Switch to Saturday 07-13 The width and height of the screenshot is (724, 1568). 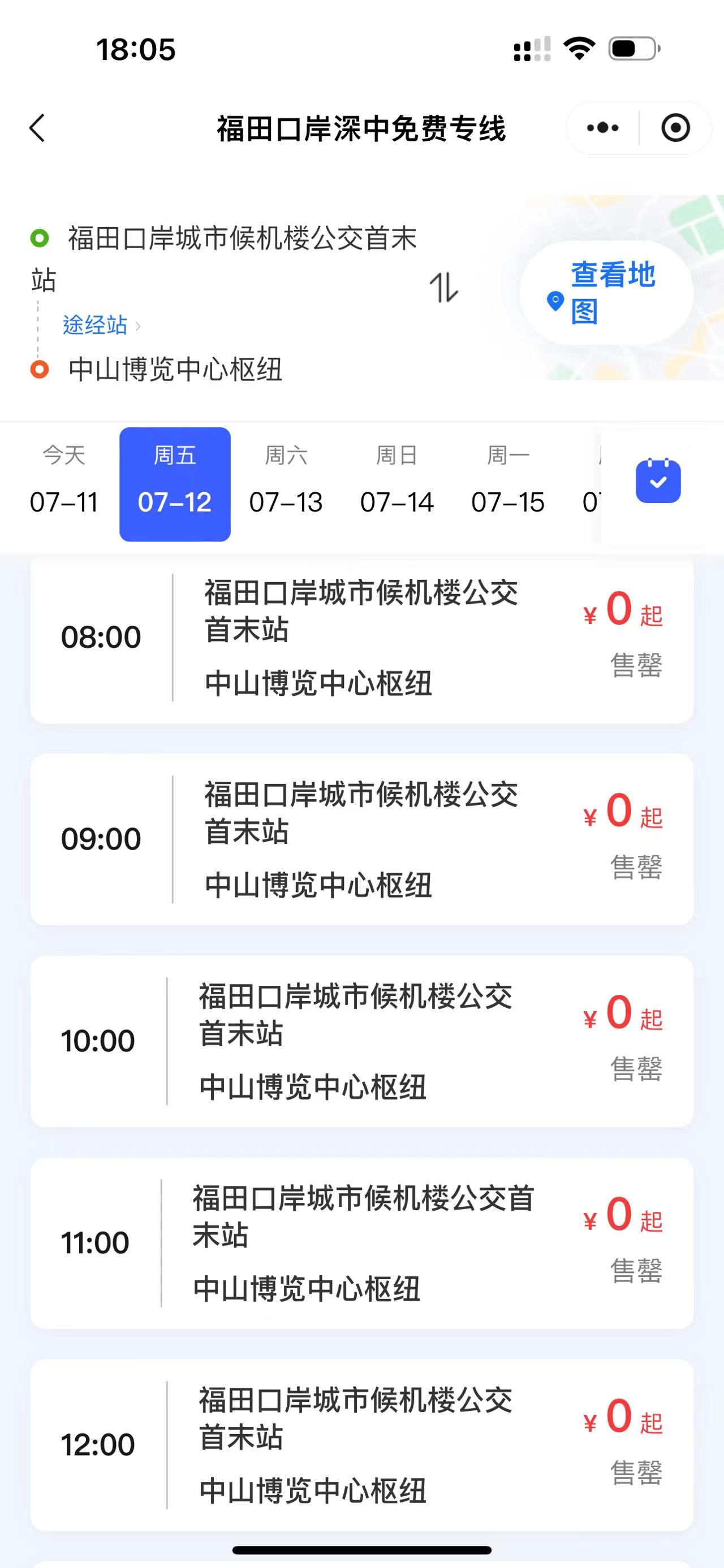point(286,484)
